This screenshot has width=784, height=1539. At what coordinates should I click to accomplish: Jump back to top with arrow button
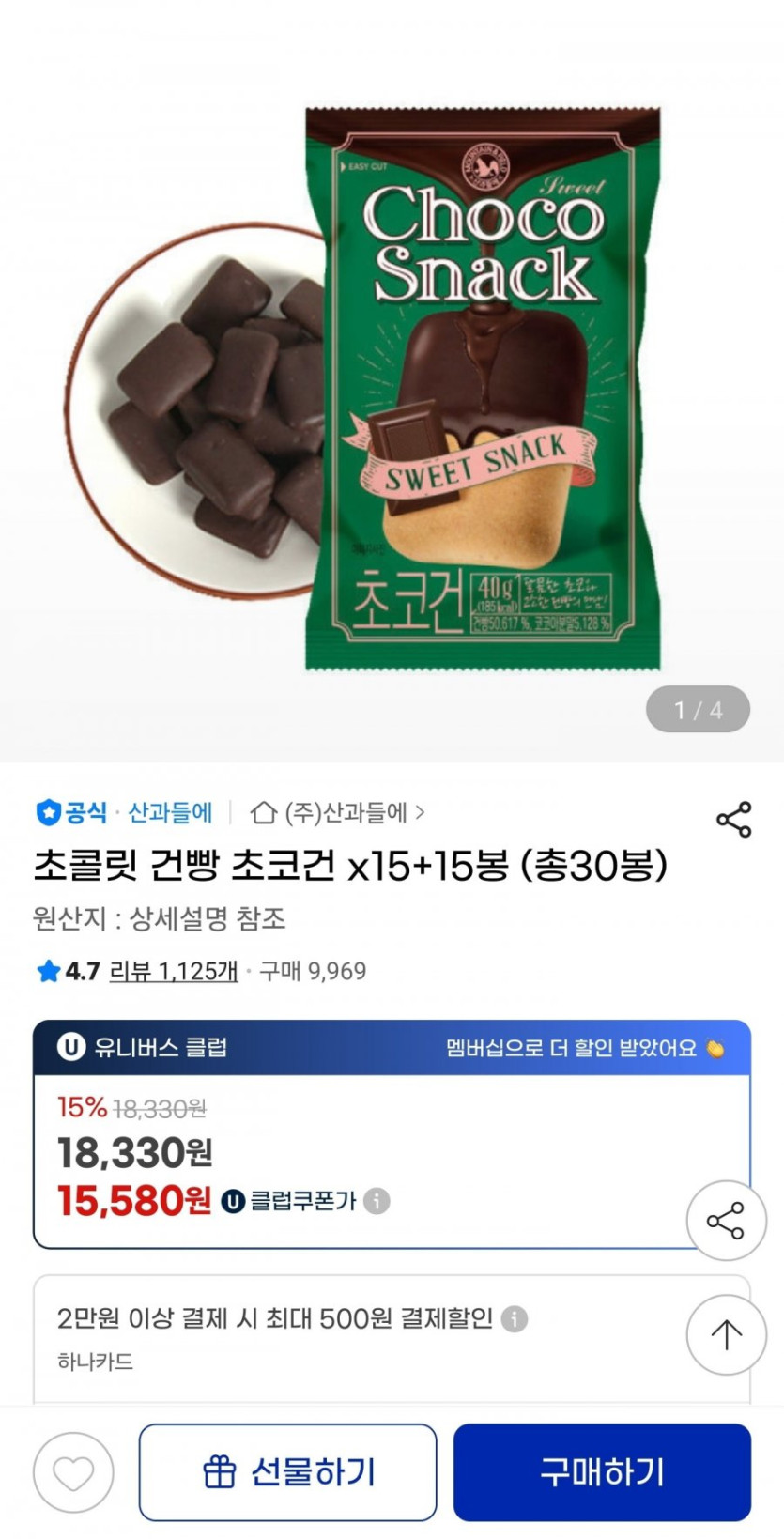click(726, 1334)
